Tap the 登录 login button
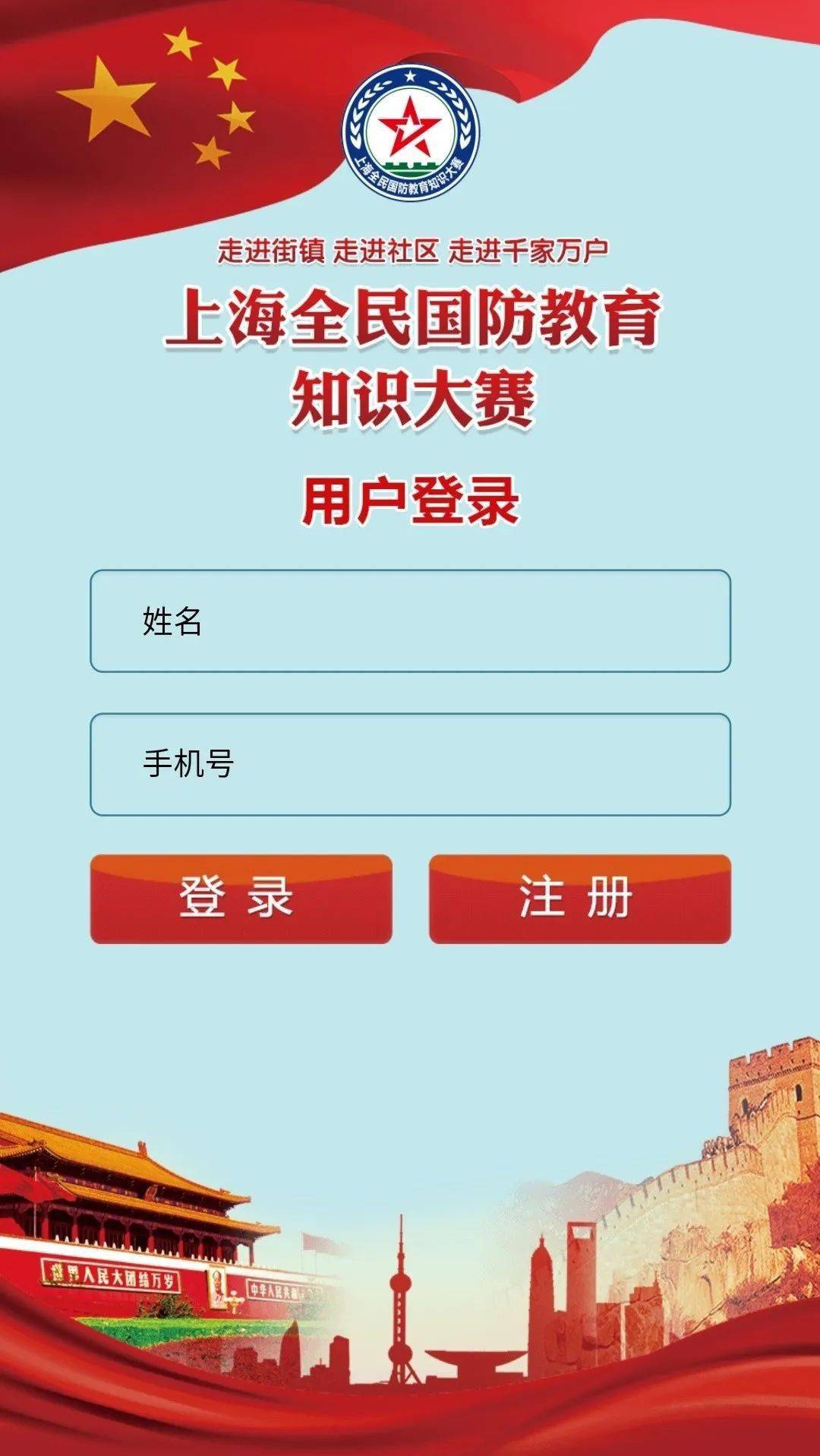The width and height of the screenshot is (820, 1456). (241, 899)
